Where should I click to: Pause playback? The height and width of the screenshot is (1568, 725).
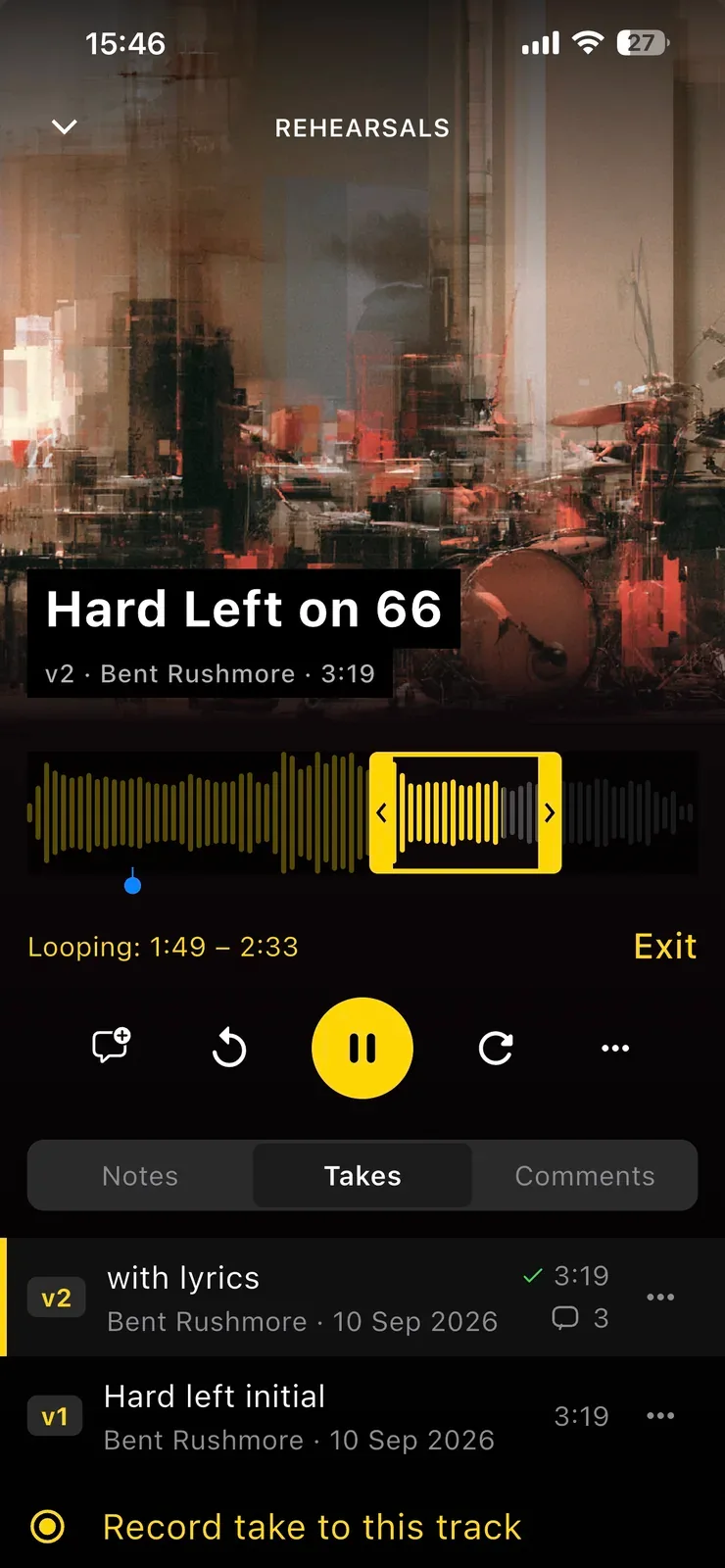(x=362, y=1048)
